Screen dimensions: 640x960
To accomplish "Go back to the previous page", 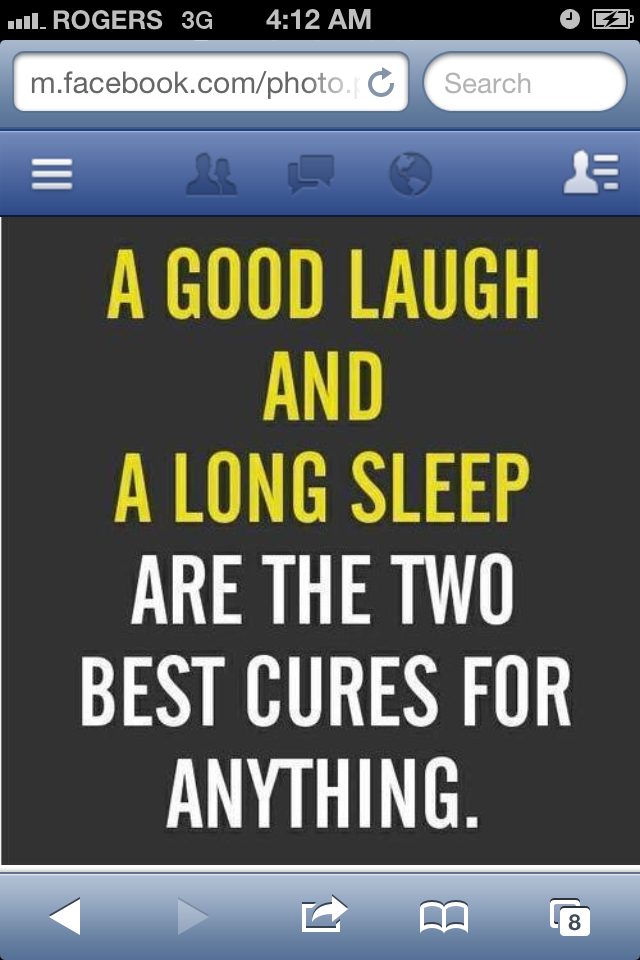I will (64, 915).
